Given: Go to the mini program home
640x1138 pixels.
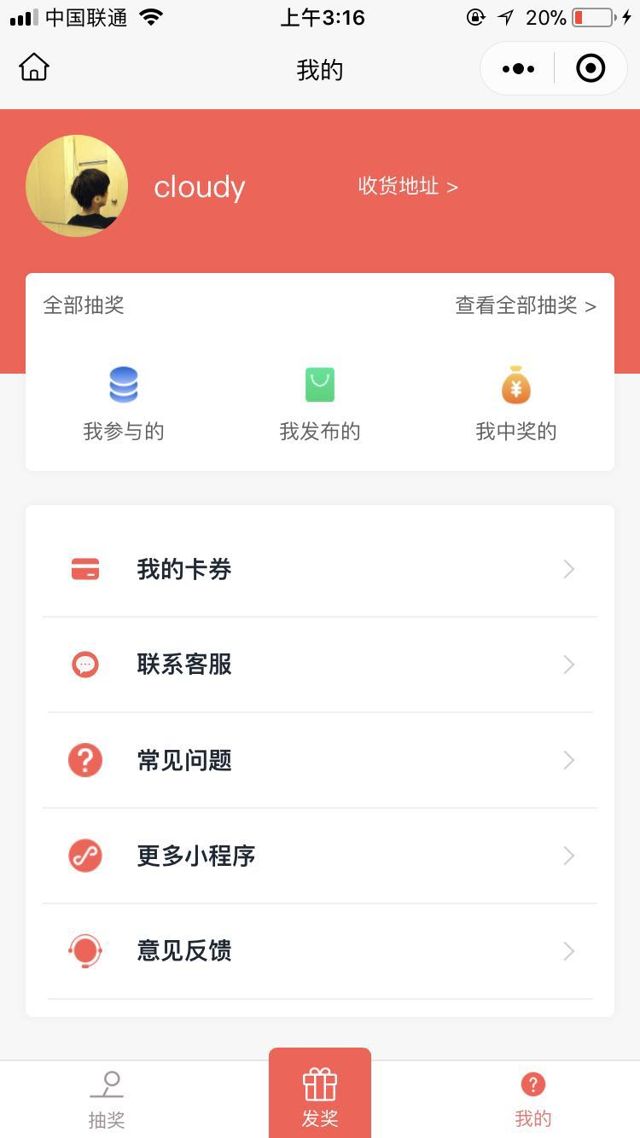Looking at the screenshot, I should pyautogui.click(x=34, y=68).
